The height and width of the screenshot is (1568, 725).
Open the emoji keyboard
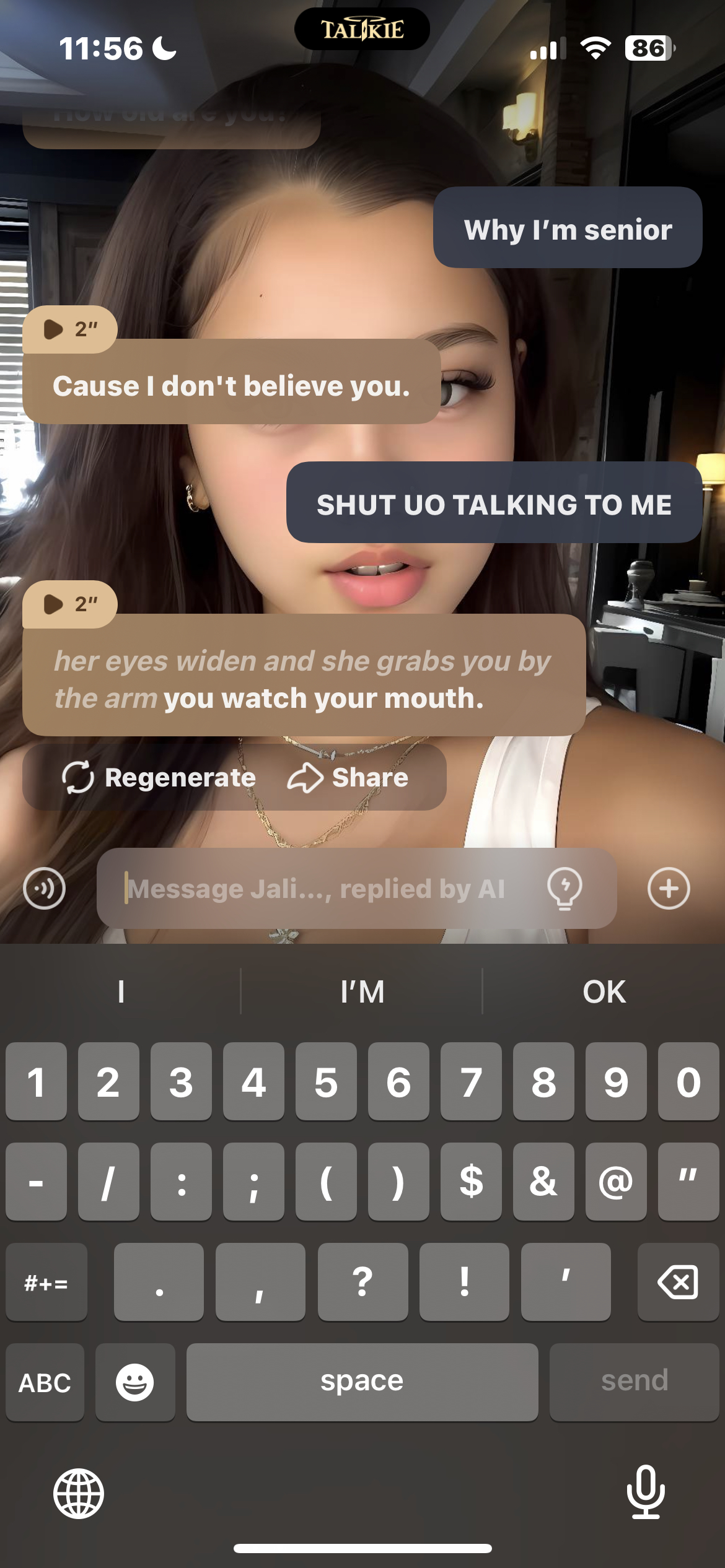point(135,1382)
